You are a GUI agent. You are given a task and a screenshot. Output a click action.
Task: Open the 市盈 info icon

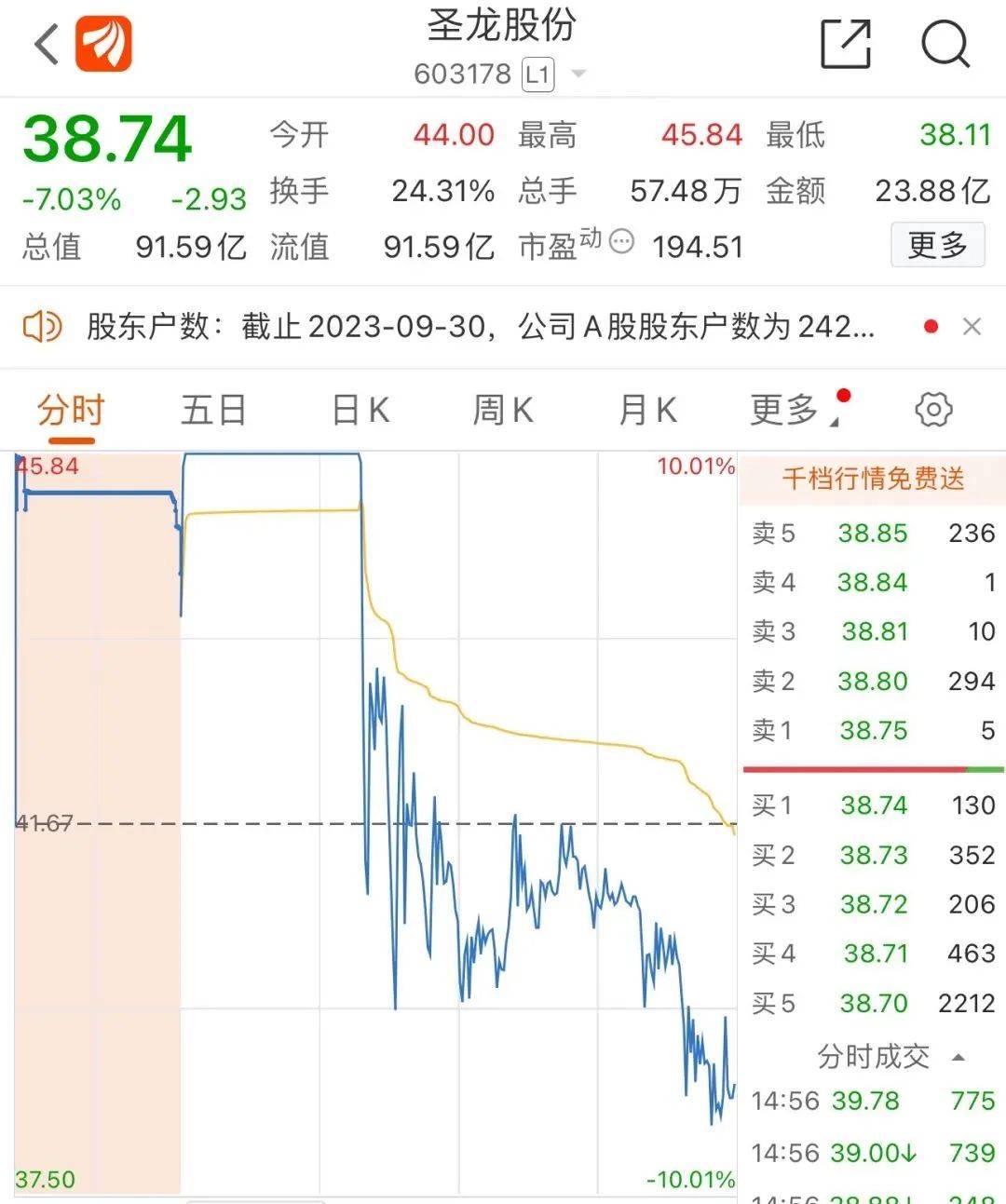[621, 242]
